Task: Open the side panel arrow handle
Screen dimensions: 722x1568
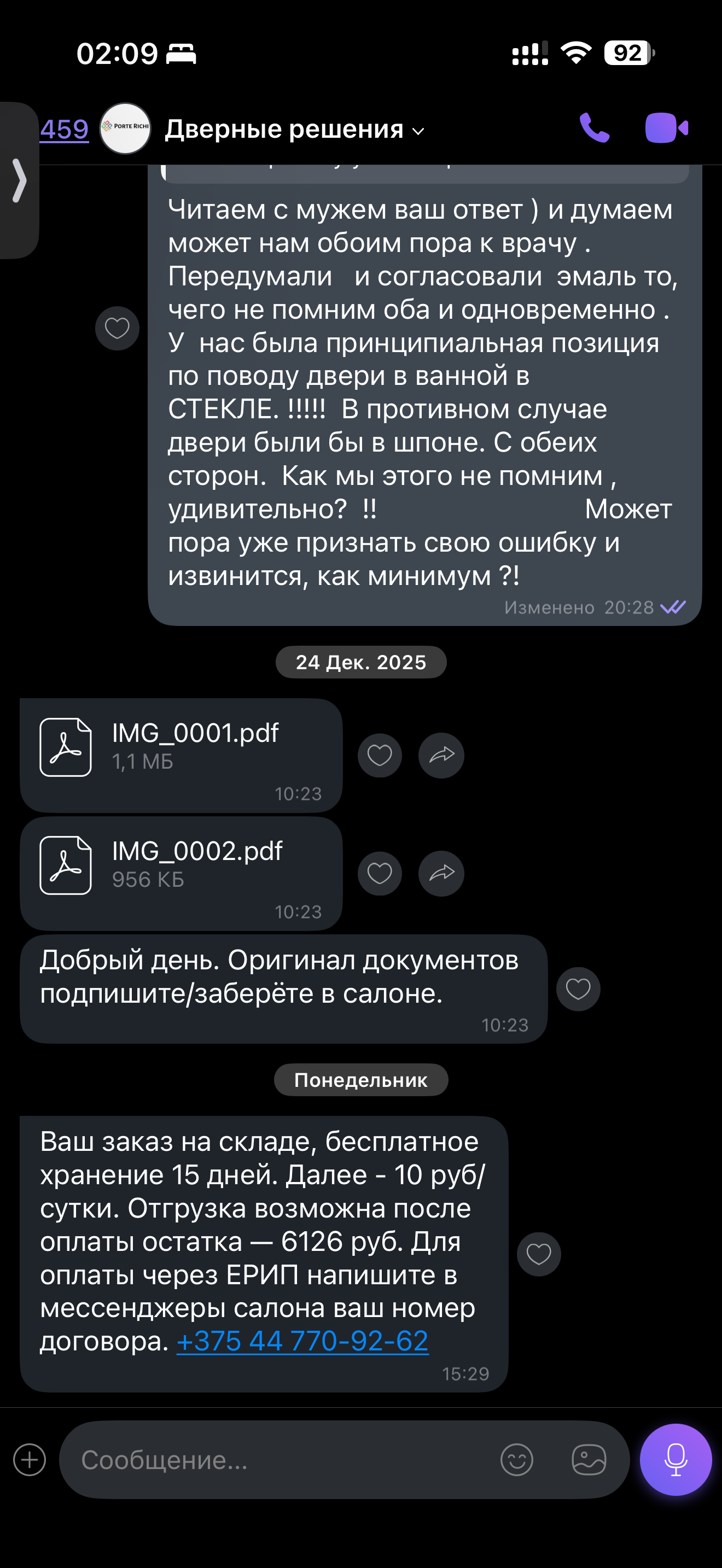Action: (x=20, y=180)
